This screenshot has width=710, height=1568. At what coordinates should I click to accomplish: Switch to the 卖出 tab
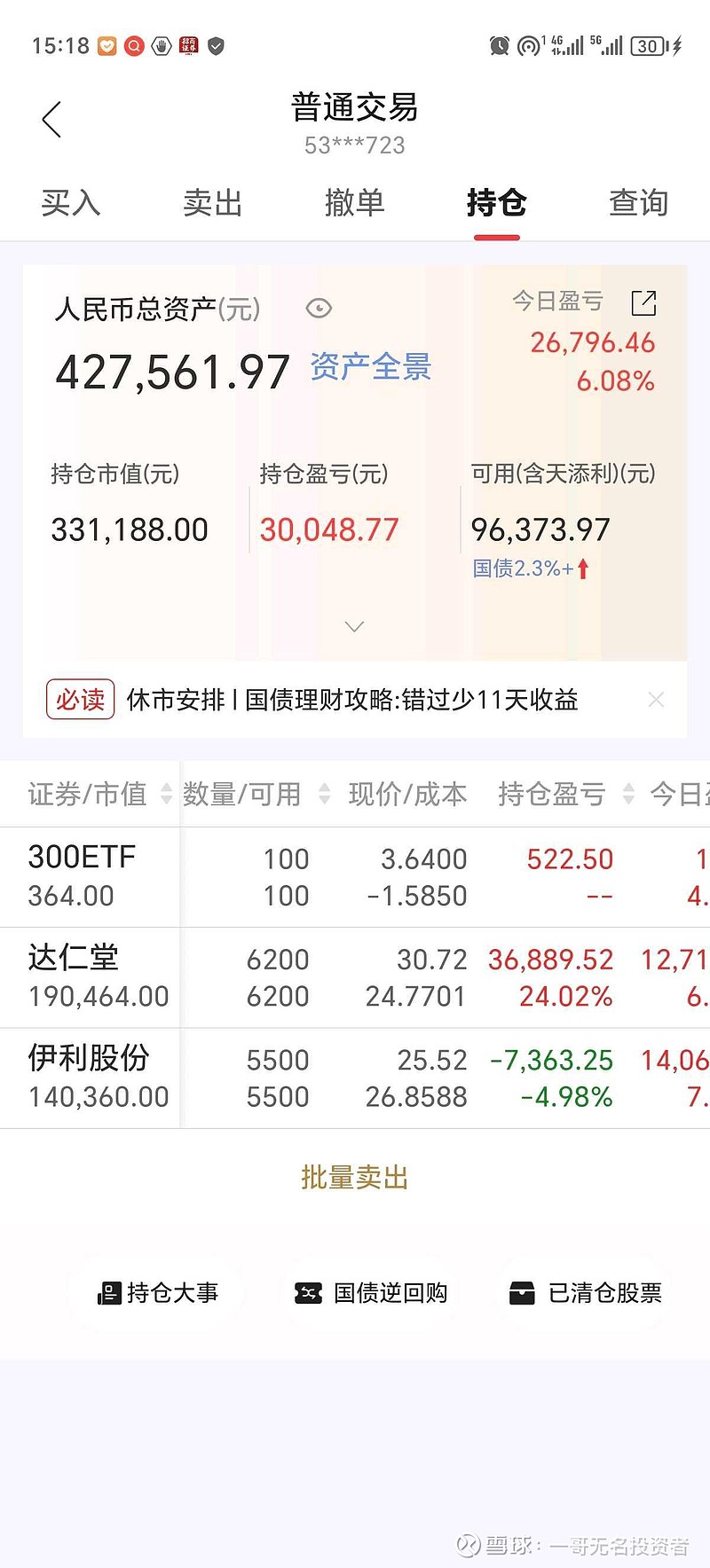(x=213, y=203)
